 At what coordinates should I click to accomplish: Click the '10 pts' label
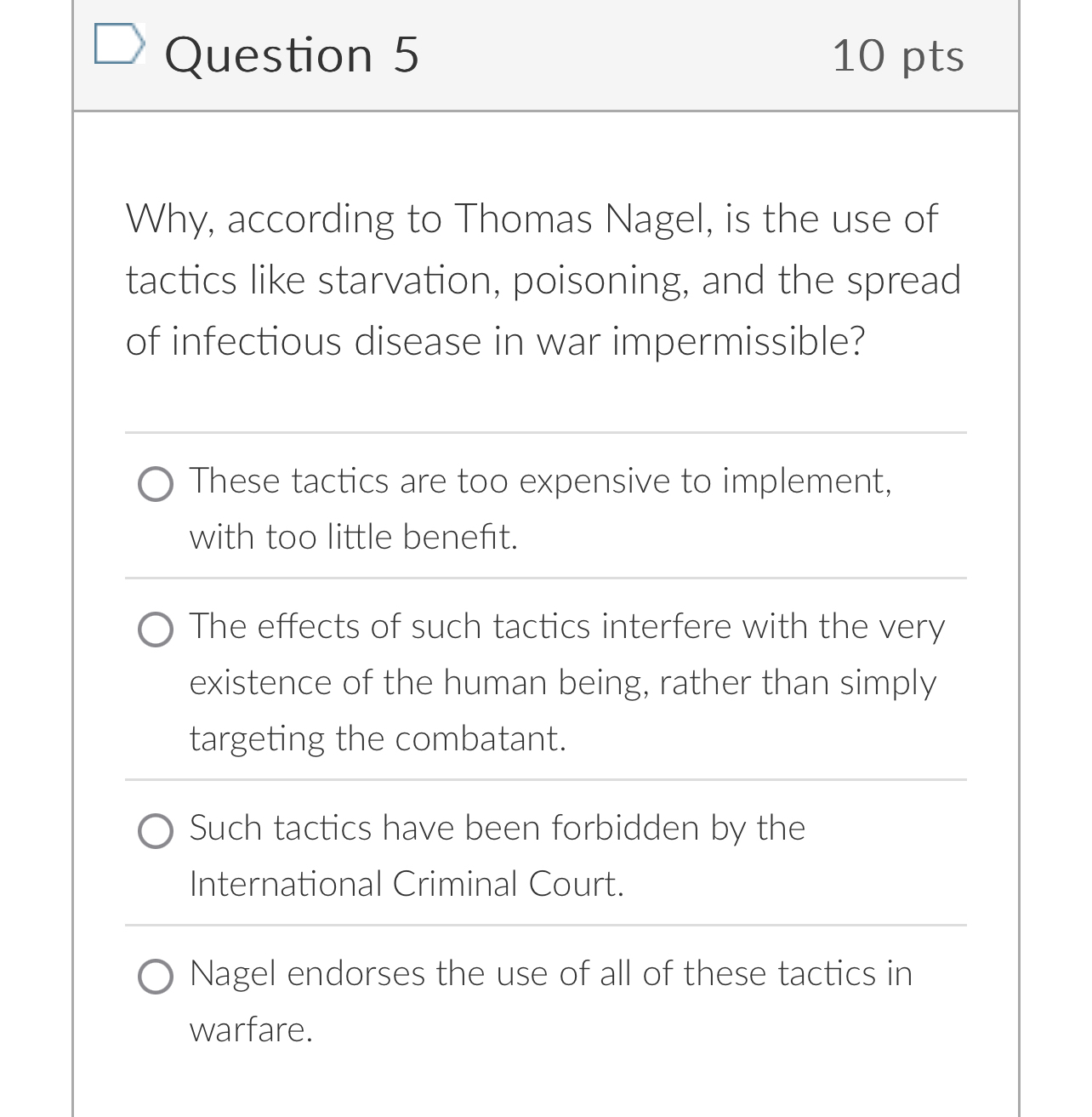899,54
